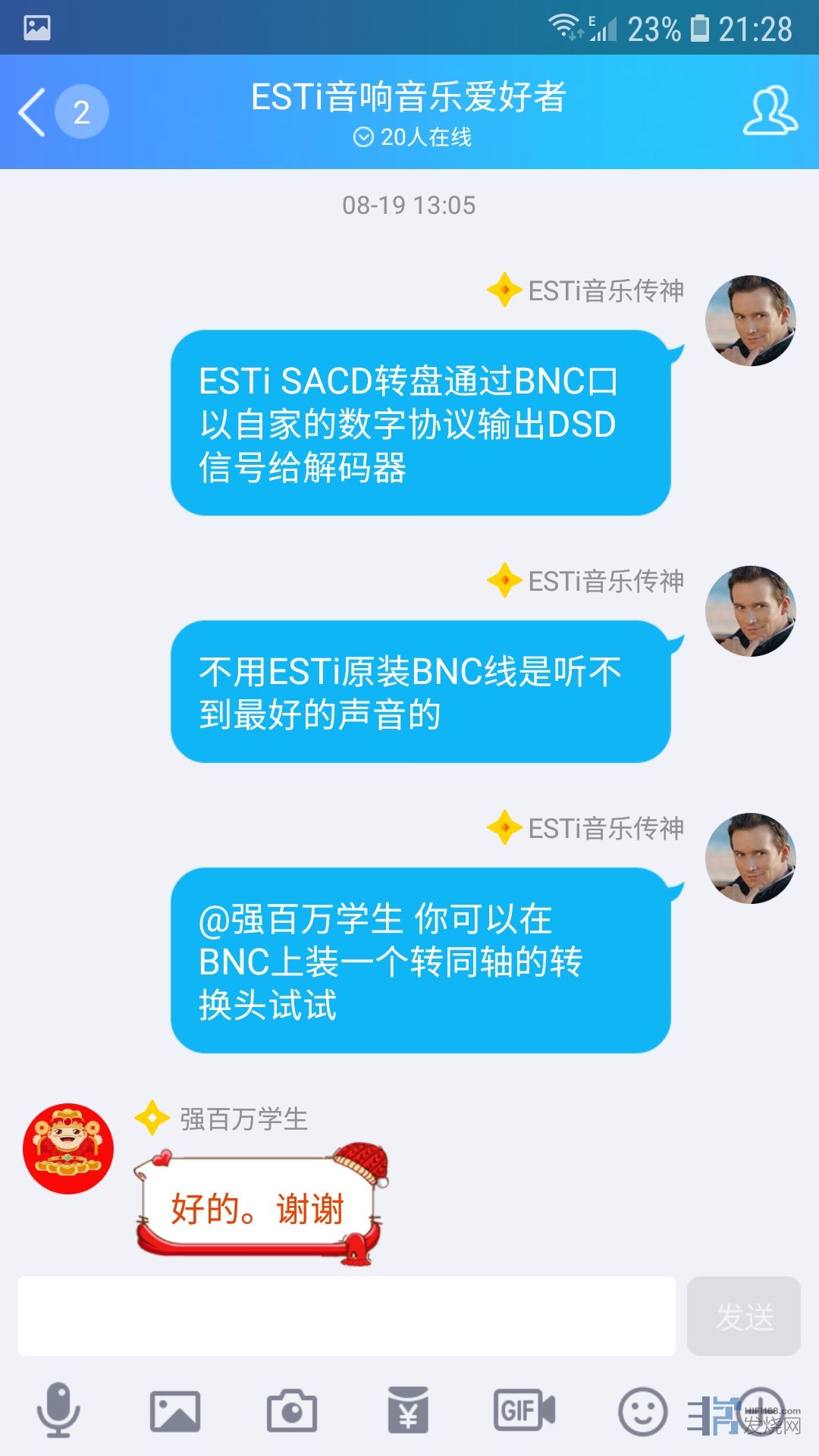
Task: Tap the message text input field
Action: click(347, 1316)
